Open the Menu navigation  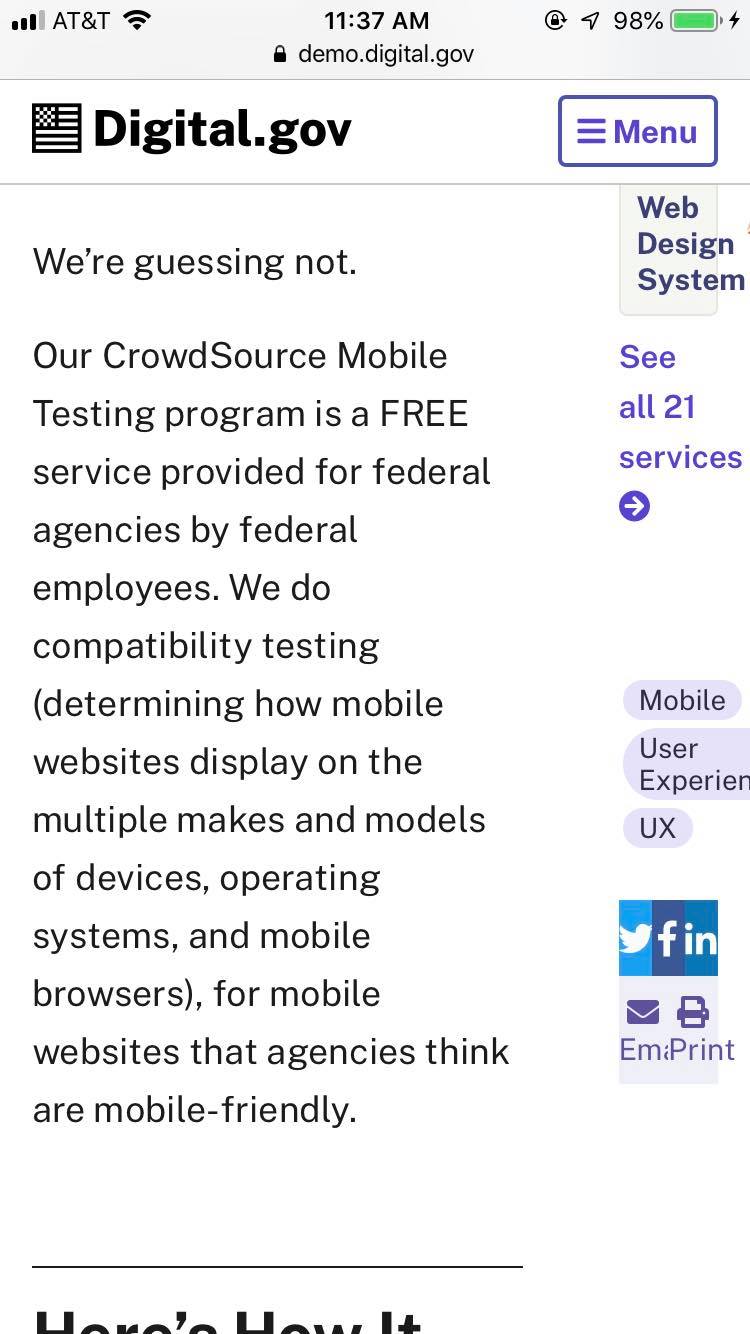(637, 131)
